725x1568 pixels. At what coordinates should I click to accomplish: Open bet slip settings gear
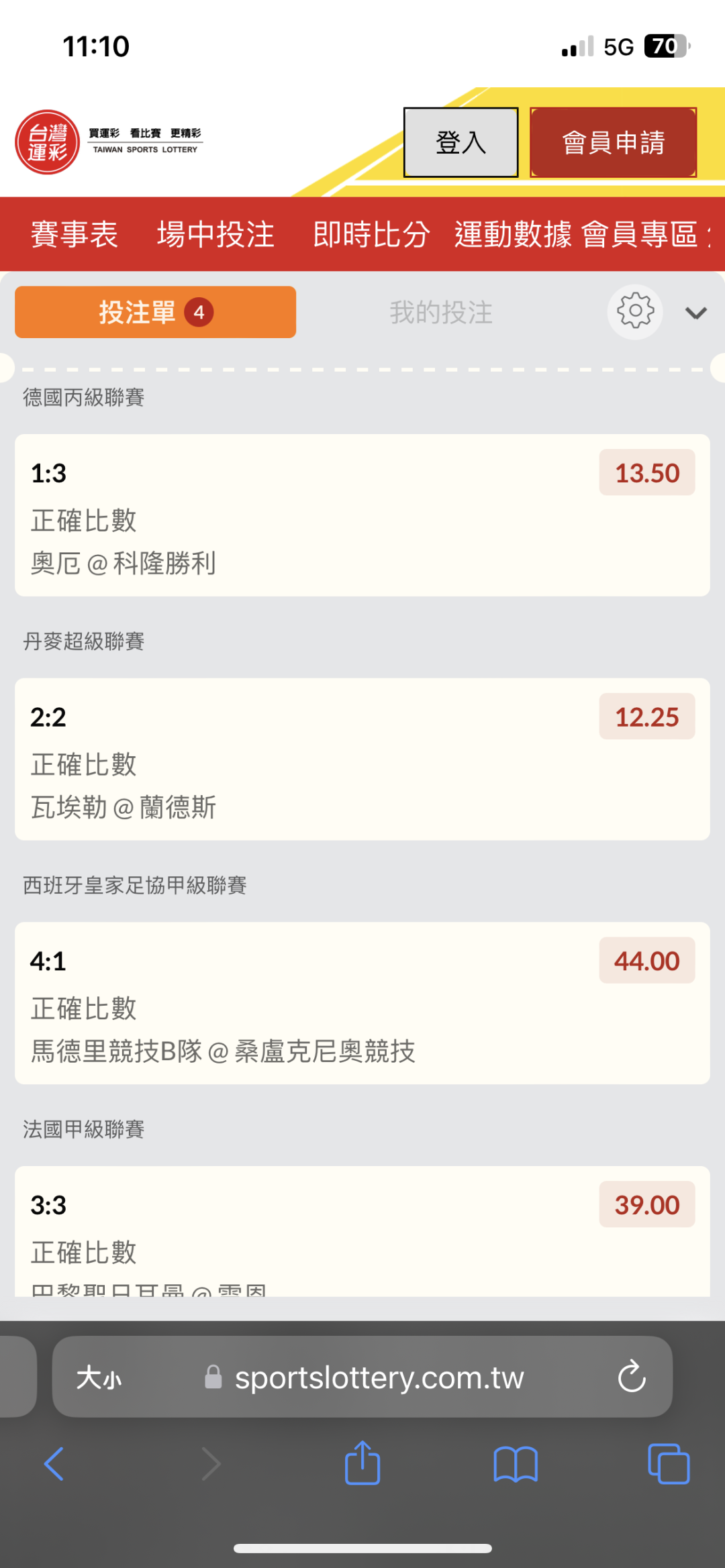(635, 312)
